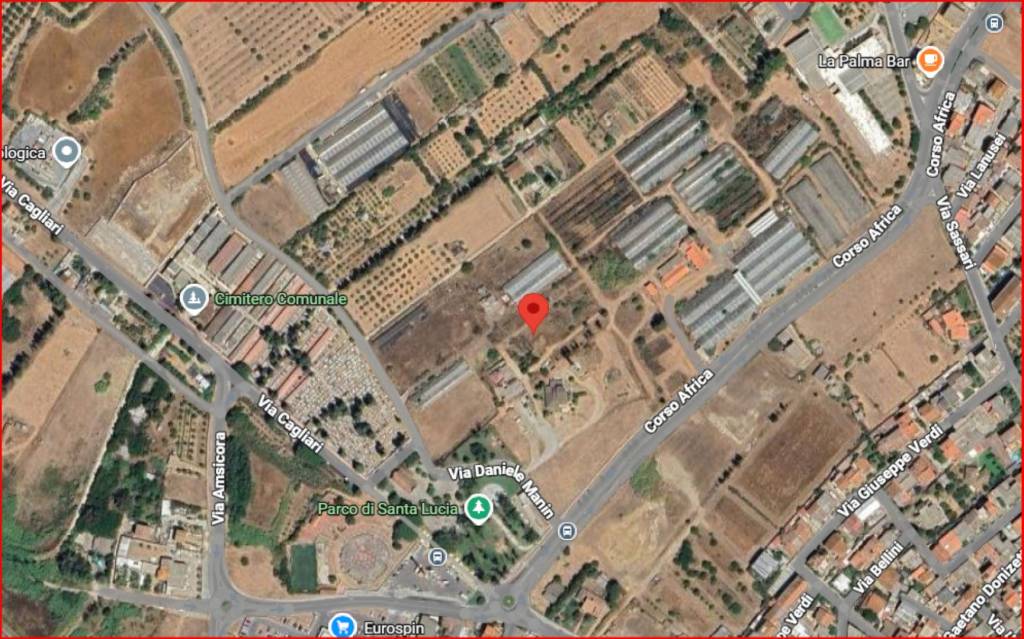The image size is (1024, 639).
Task: Select the Cimitero Comunale place marker
Action: pyautogui.click(x=194, y=298)
